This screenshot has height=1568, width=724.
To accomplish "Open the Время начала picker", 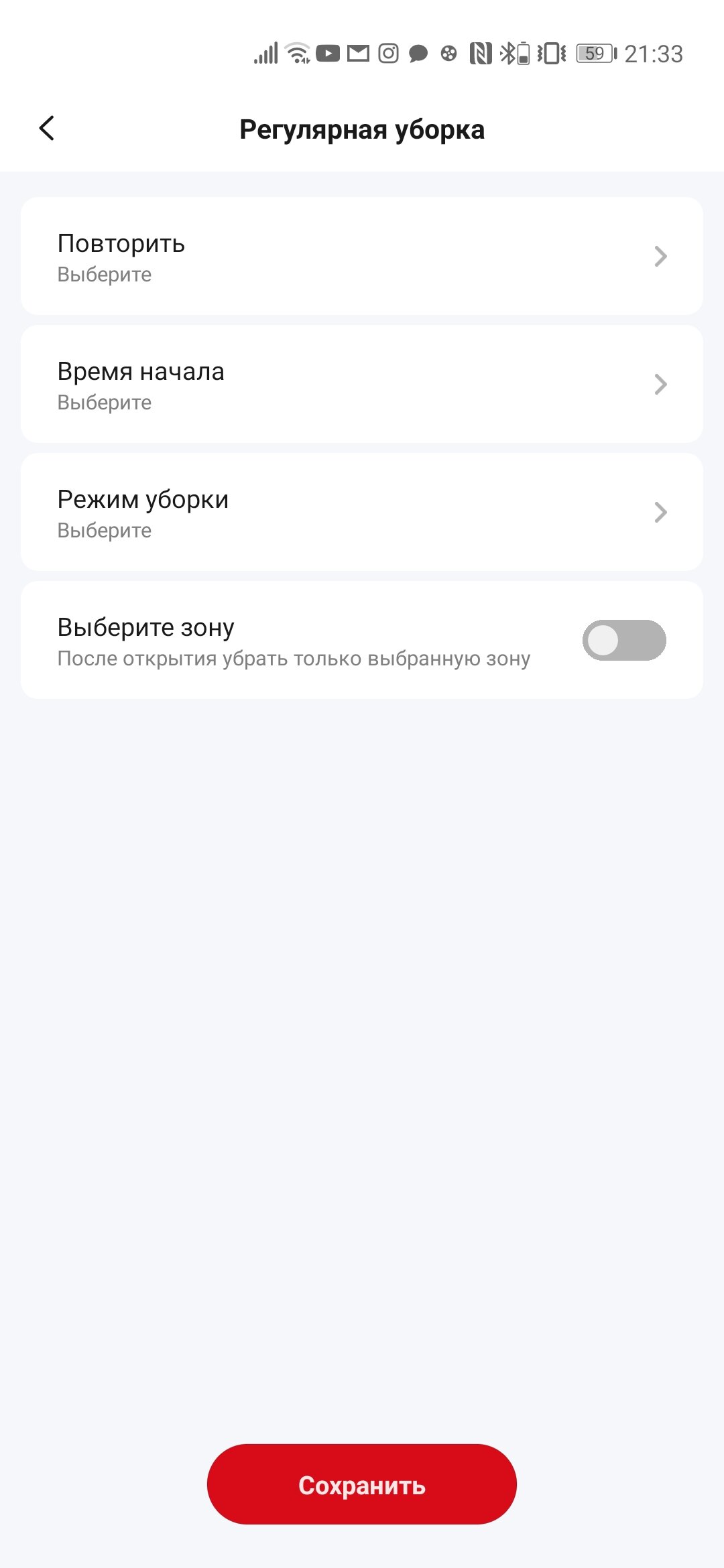I will pyautogui.click(x=362, y=384).
